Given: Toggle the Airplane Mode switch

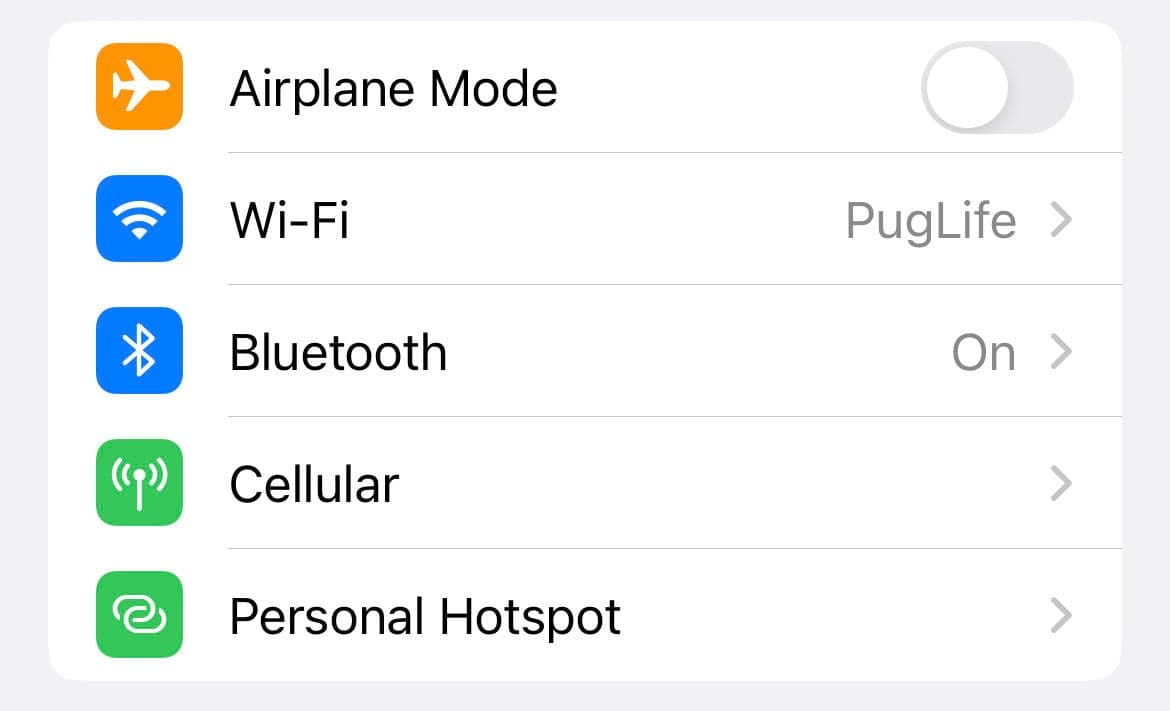Looking at the screenshot, I should point(996,88).
